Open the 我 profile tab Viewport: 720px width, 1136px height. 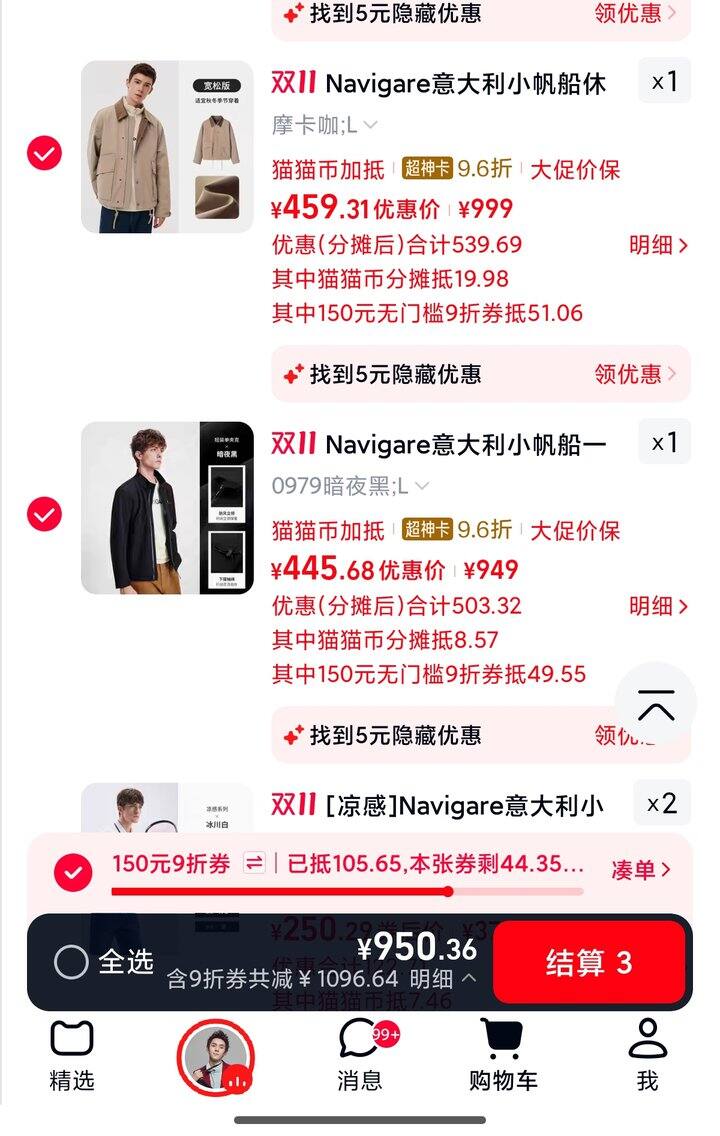pos(647,1055)
